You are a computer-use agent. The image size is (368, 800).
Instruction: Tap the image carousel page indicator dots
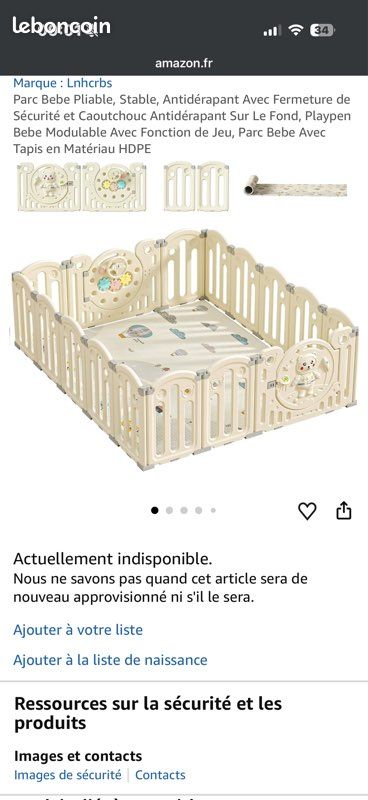[184, 510]
